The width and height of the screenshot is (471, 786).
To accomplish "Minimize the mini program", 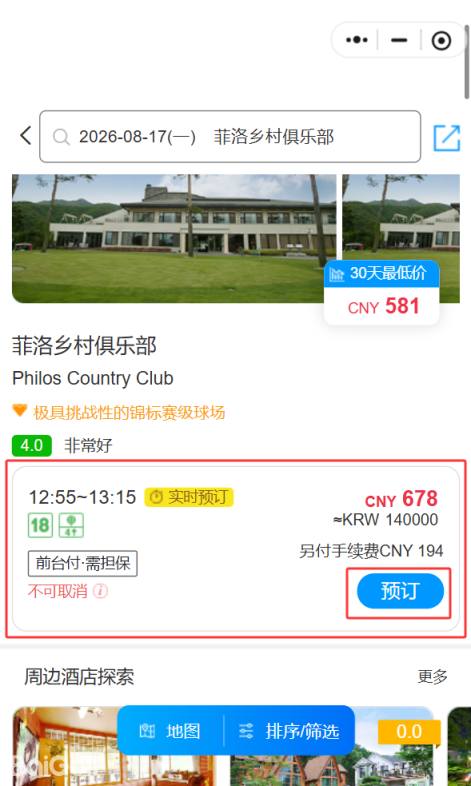I will click(399, 40).
